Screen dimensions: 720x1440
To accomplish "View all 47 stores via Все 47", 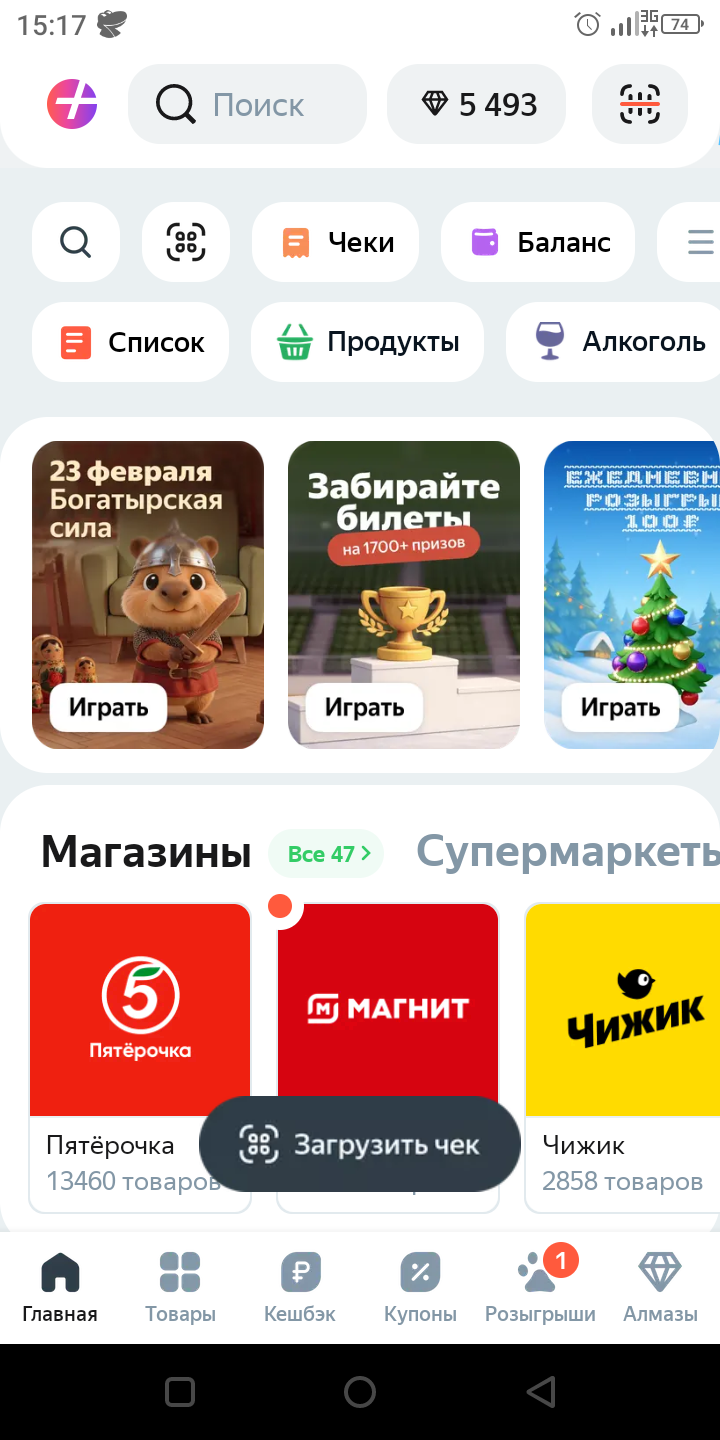I will click(327, 854).
